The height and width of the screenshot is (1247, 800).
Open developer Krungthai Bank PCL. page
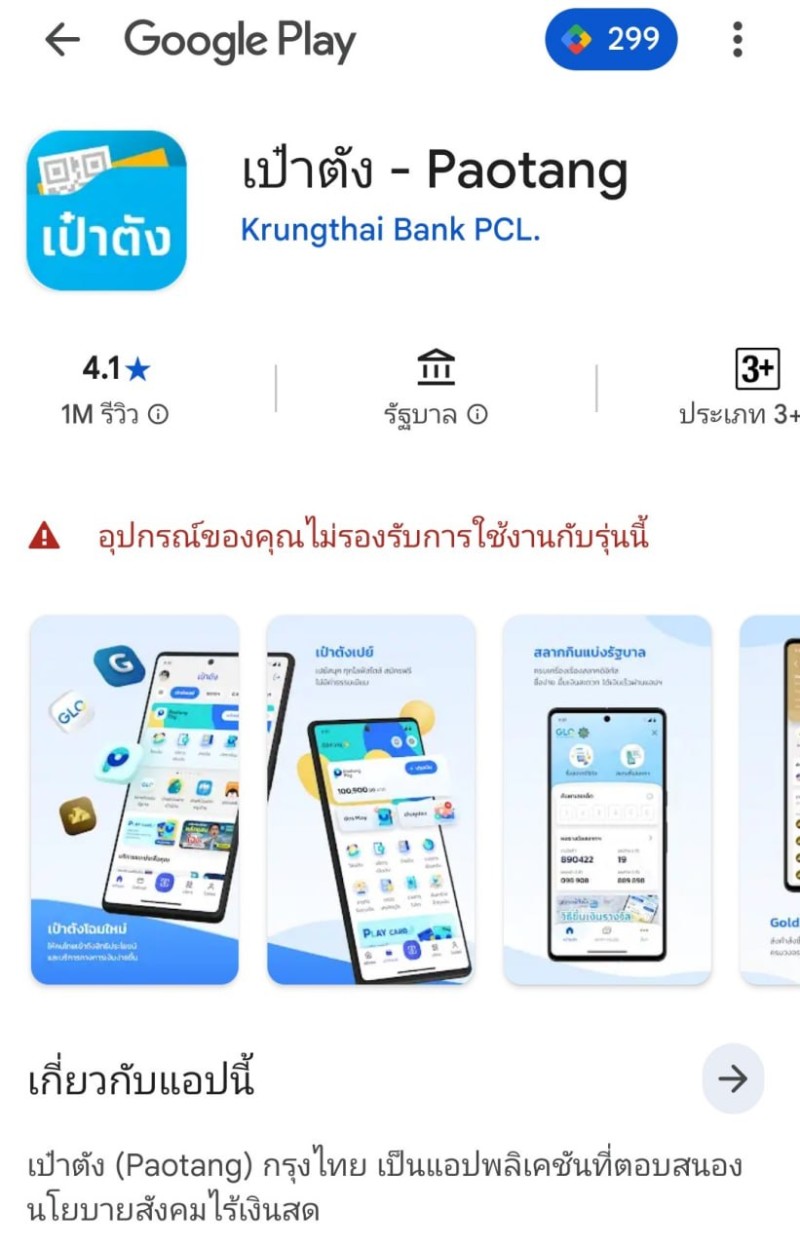pos(390,229)
